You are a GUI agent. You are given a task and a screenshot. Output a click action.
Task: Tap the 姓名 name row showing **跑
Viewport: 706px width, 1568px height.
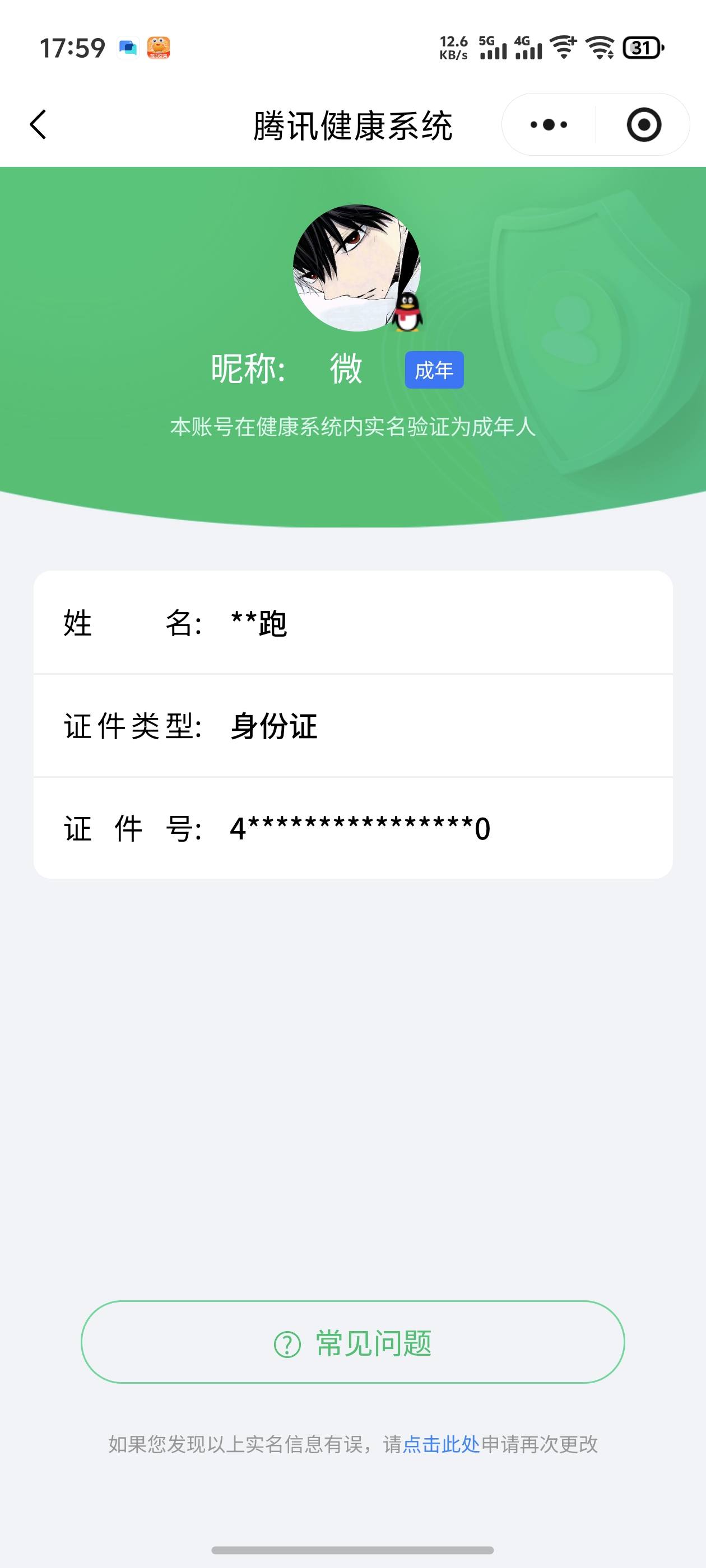pos(352,625)
